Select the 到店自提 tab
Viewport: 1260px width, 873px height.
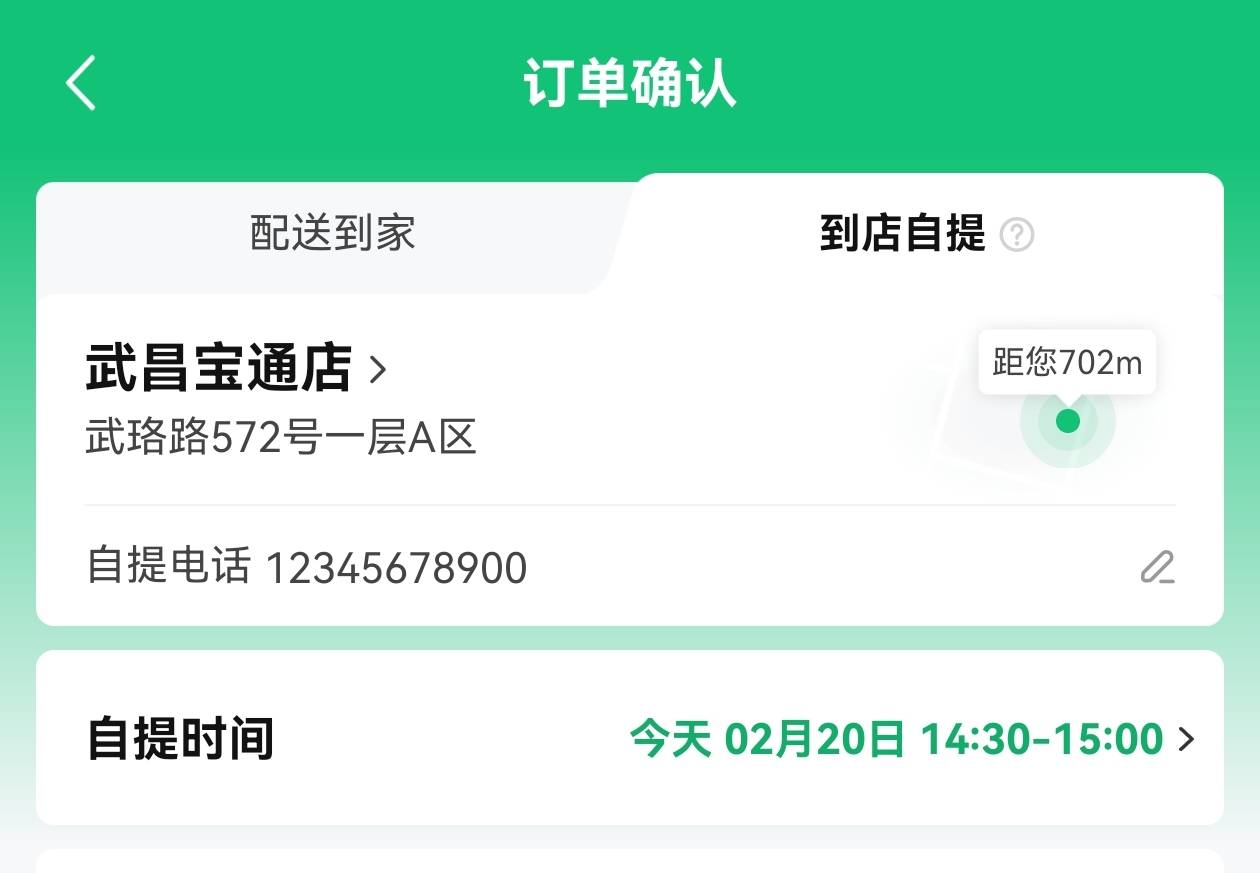tap(902, 235)
